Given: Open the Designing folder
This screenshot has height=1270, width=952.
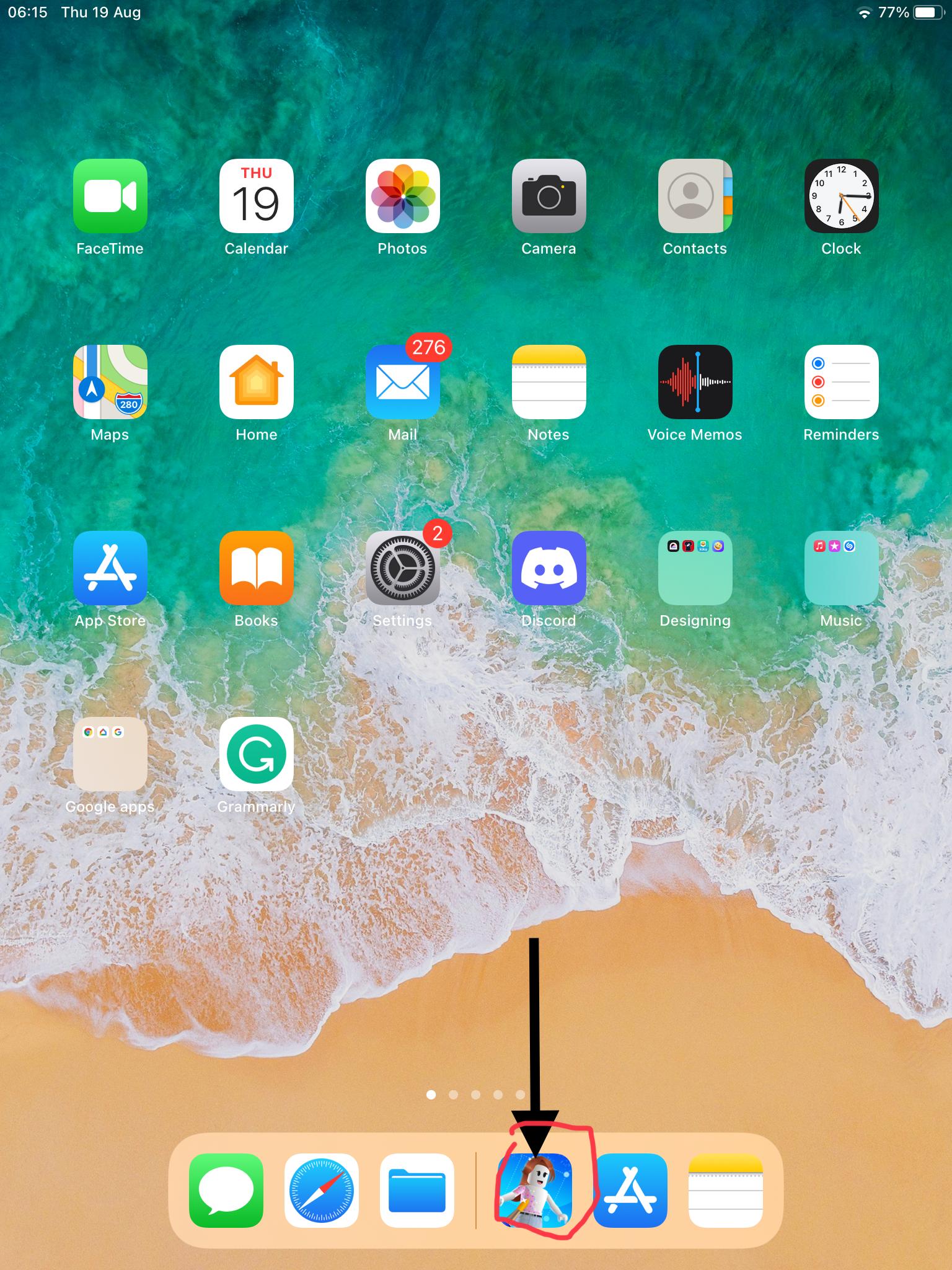Looking at the screenshot, I should (695, 568).
